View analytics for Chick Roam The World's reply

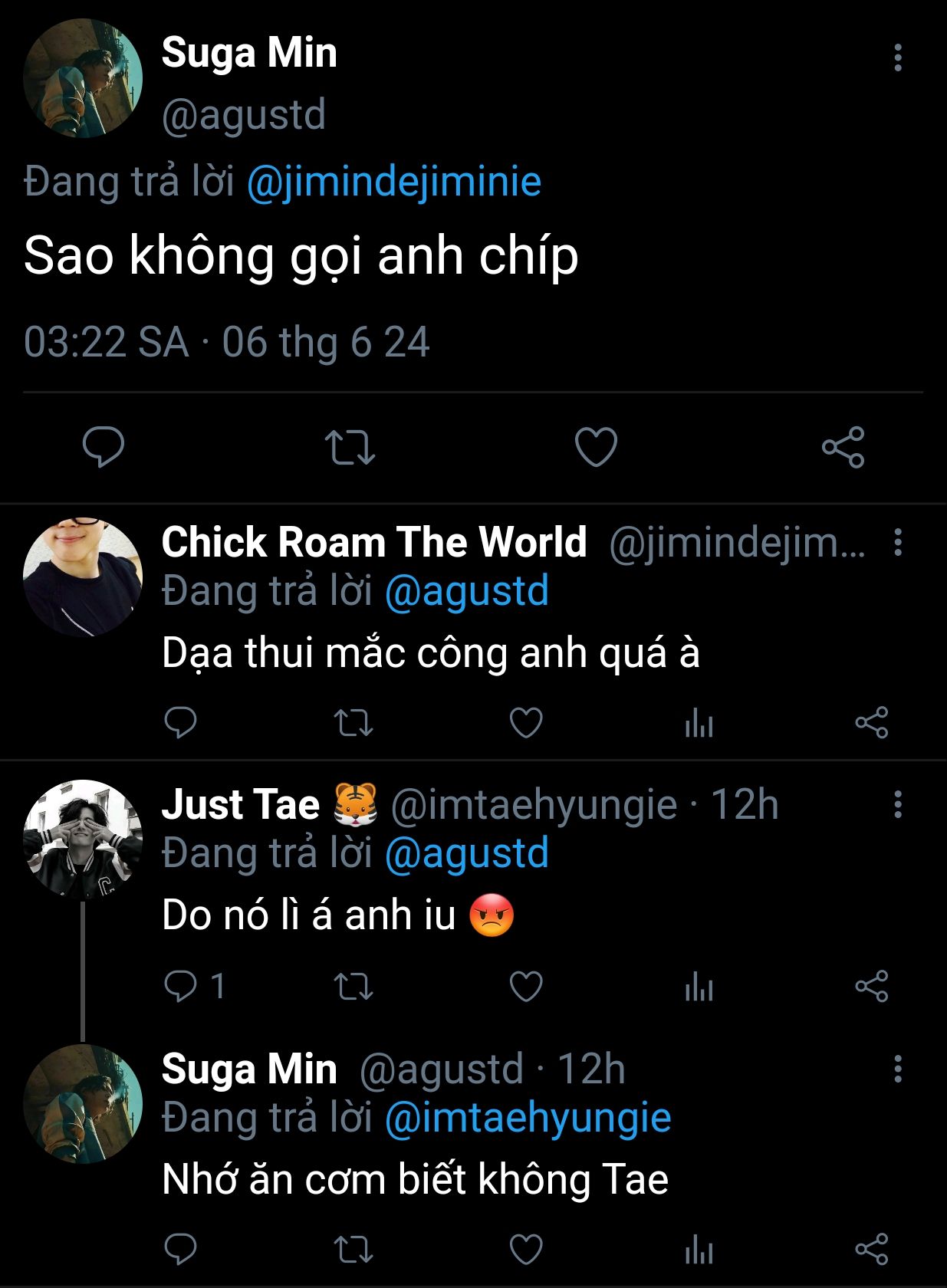tap(699, 722)
